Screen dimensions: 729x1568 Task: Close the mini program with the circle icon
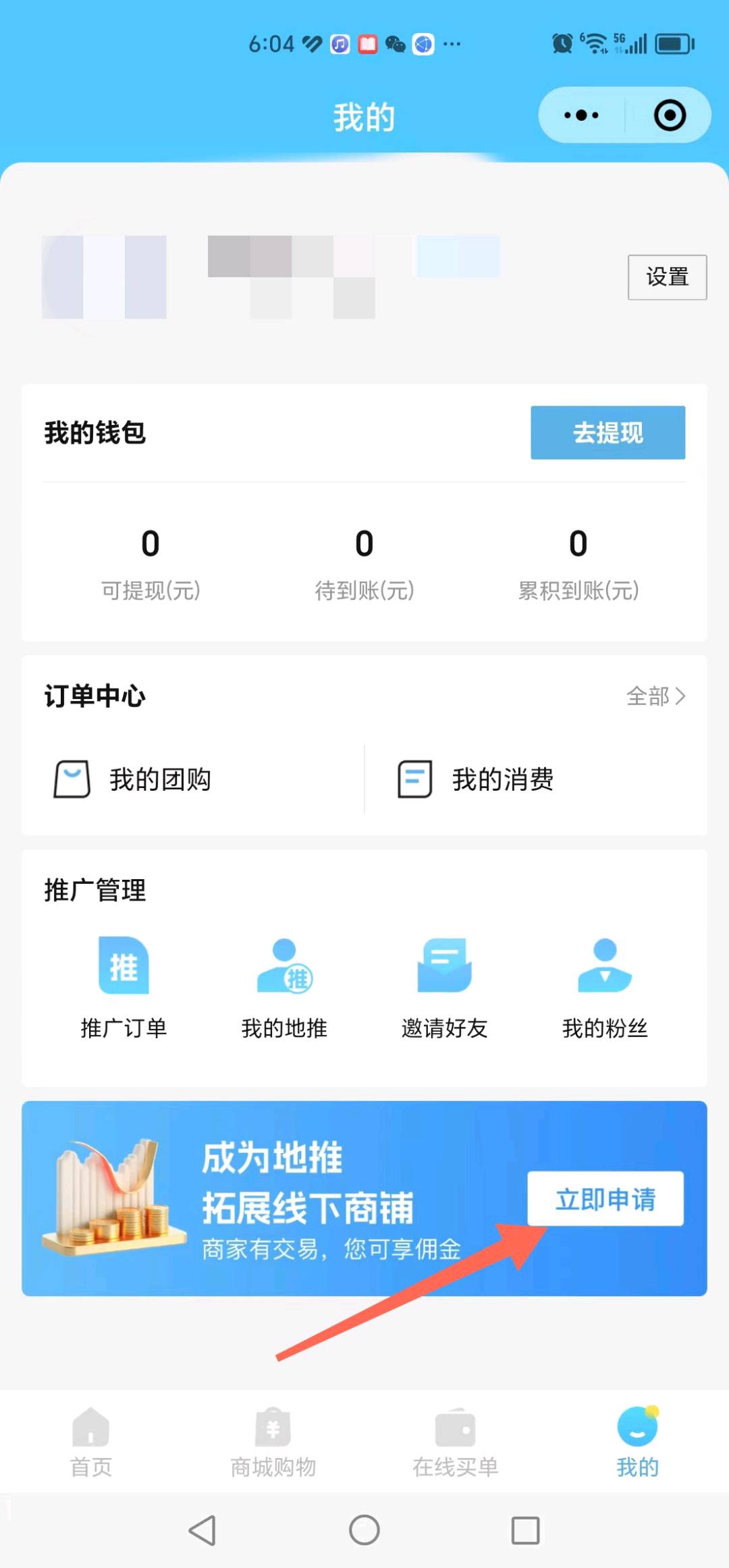(670, 115)
